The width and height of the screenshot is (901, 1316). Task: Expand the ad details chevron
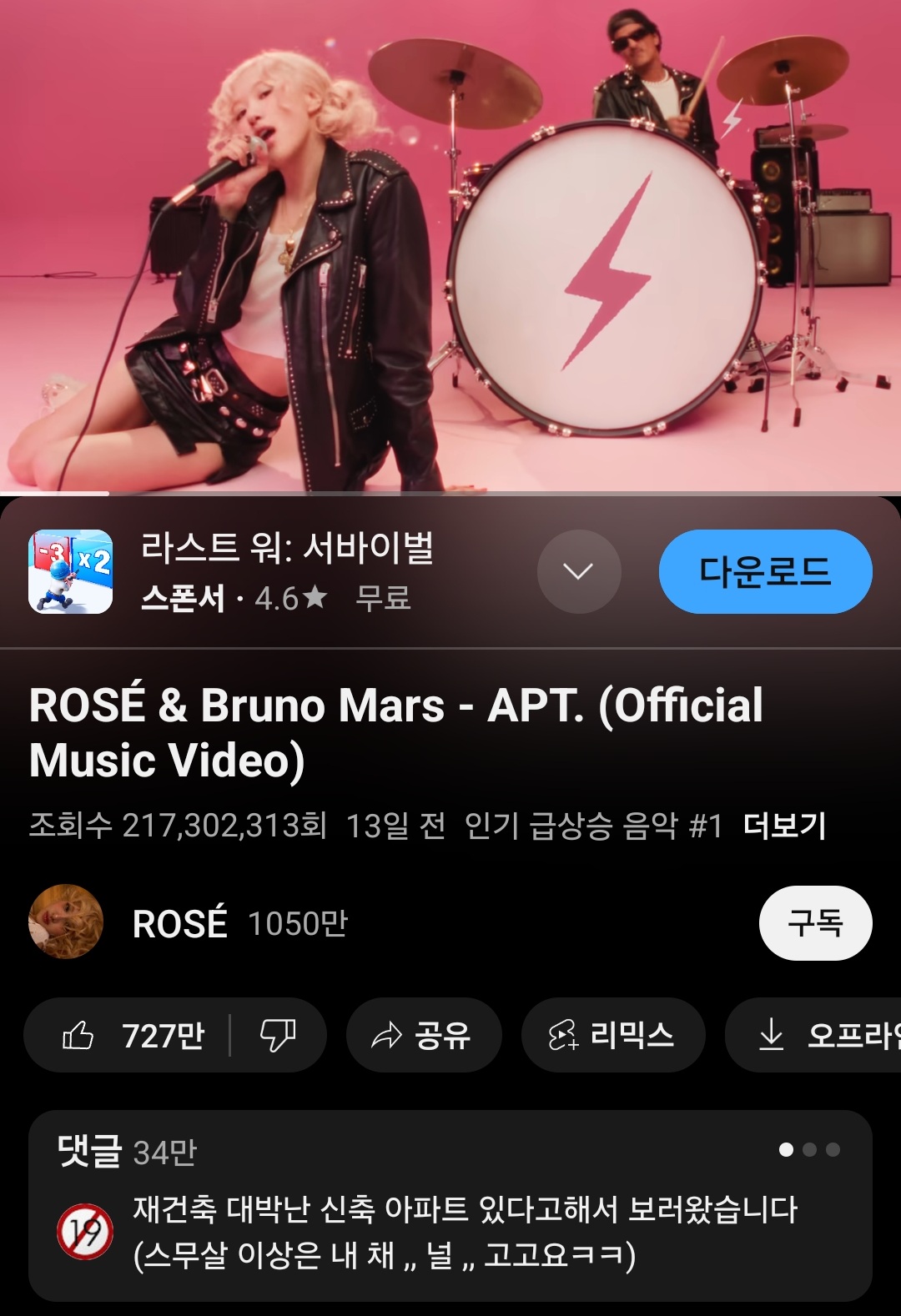pos(578,572)
